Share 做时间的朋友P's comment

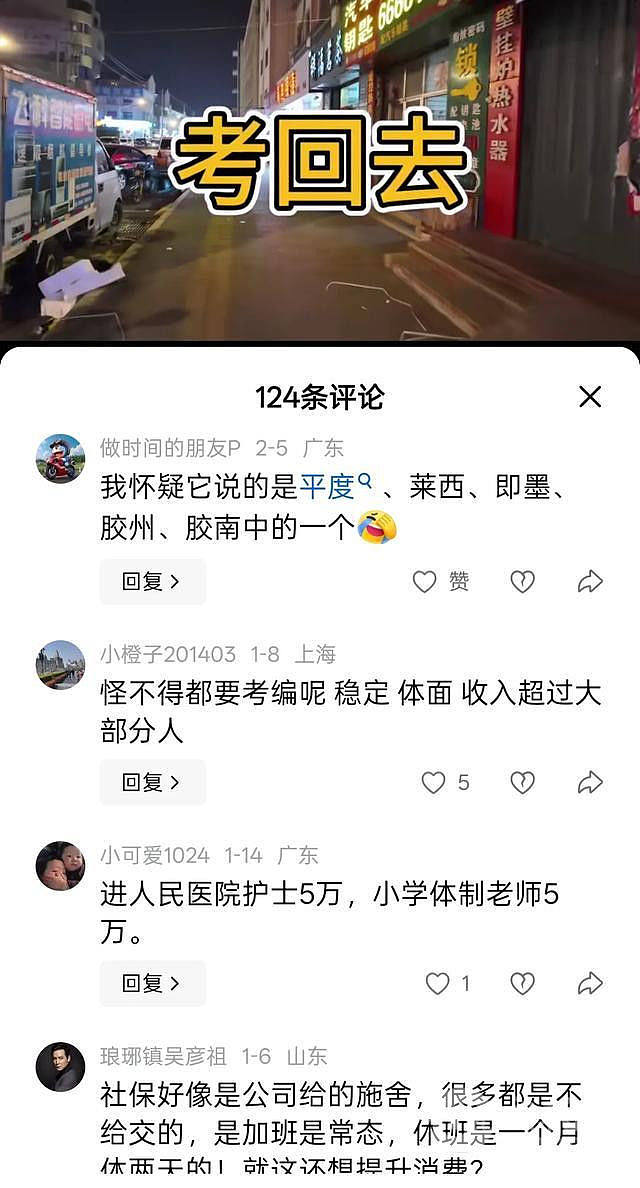590,582
